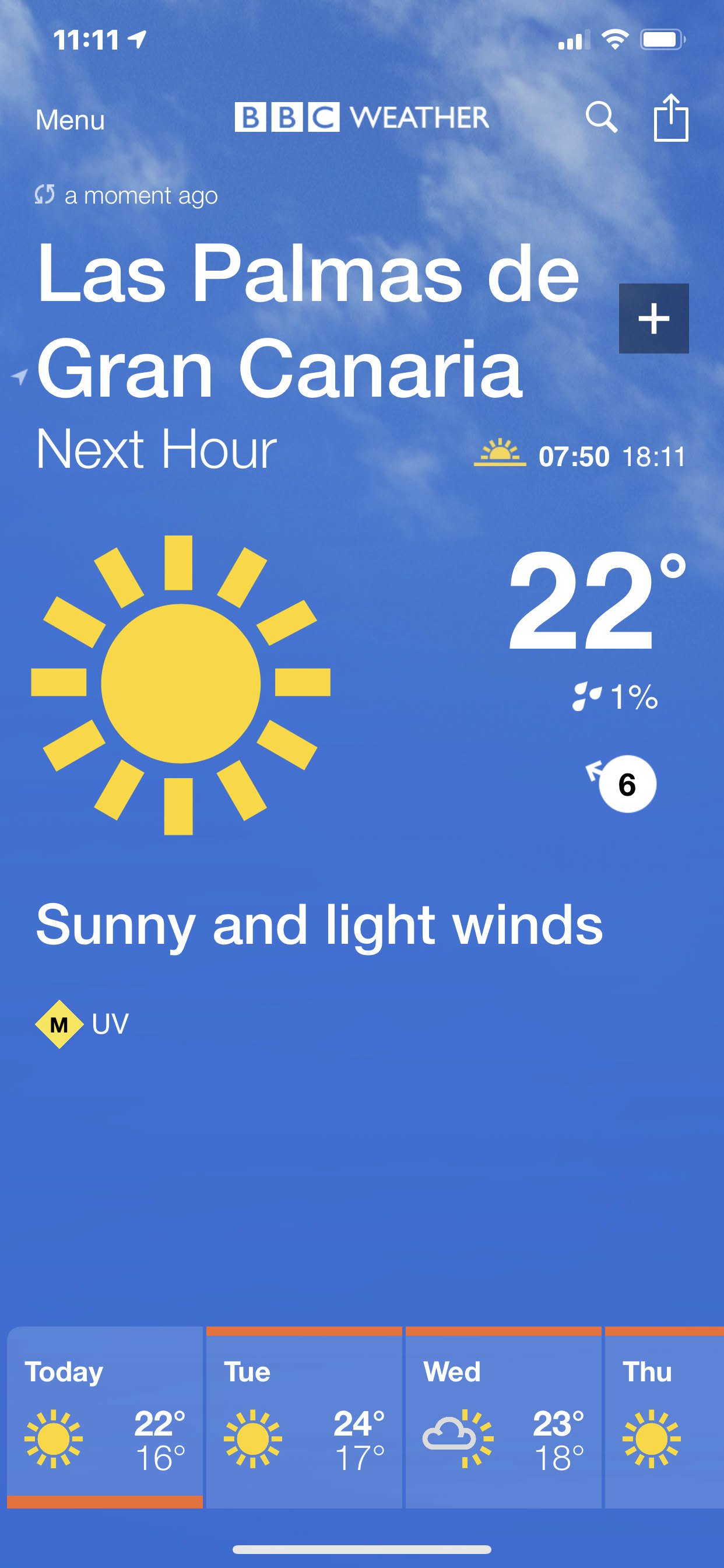724x1568 pixels.
Task: Add Las Palmas to saved locations
Action: click(653, 318)
